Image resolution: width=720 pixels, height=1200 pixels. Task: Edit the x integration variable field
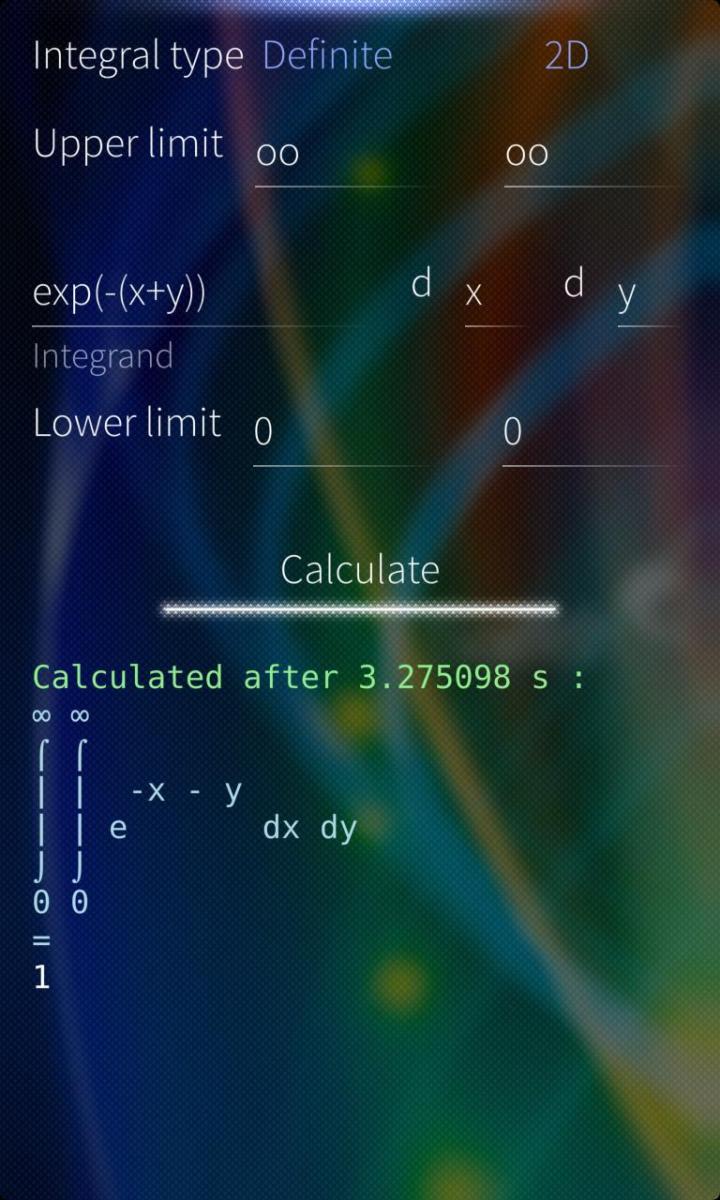coord(490,295)
